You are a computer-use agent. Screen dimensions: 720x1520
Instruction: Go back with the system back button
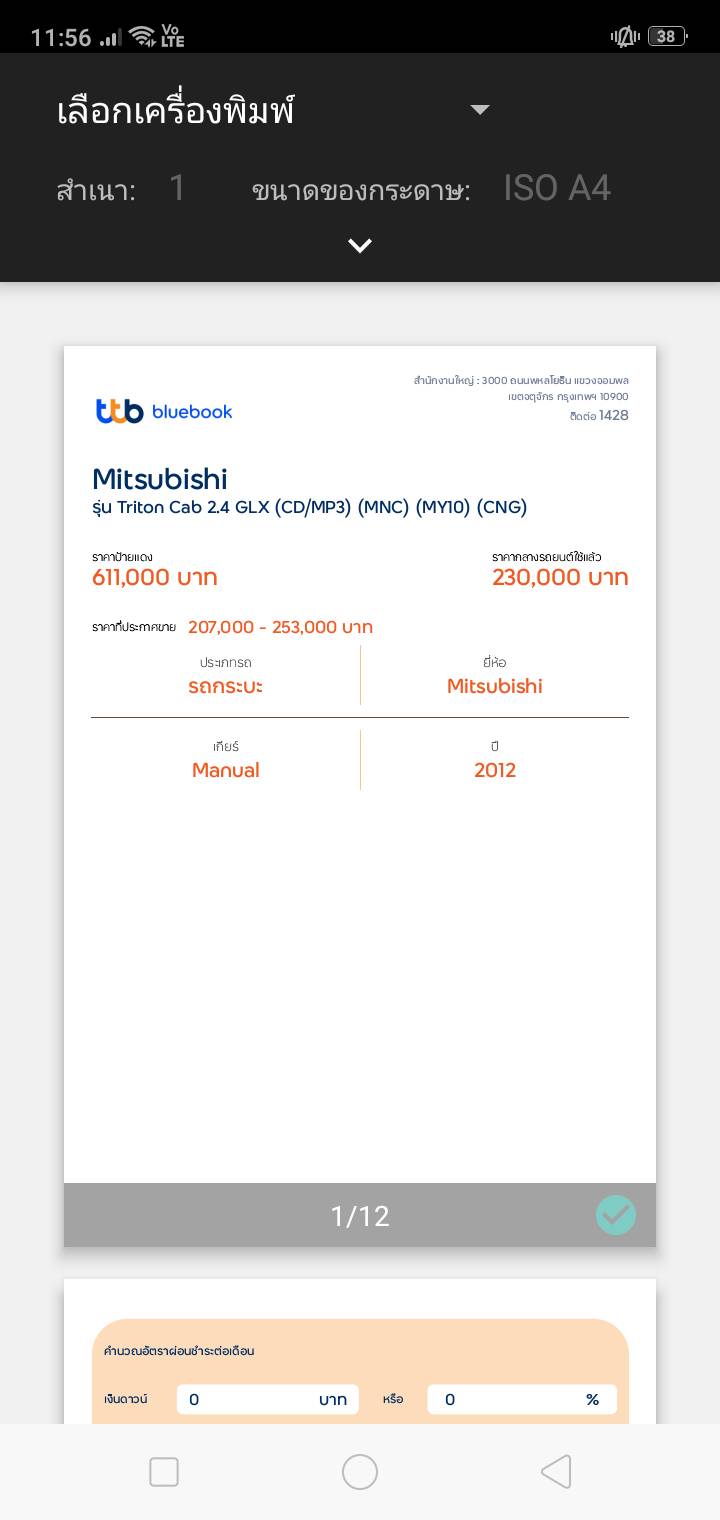556,1472
